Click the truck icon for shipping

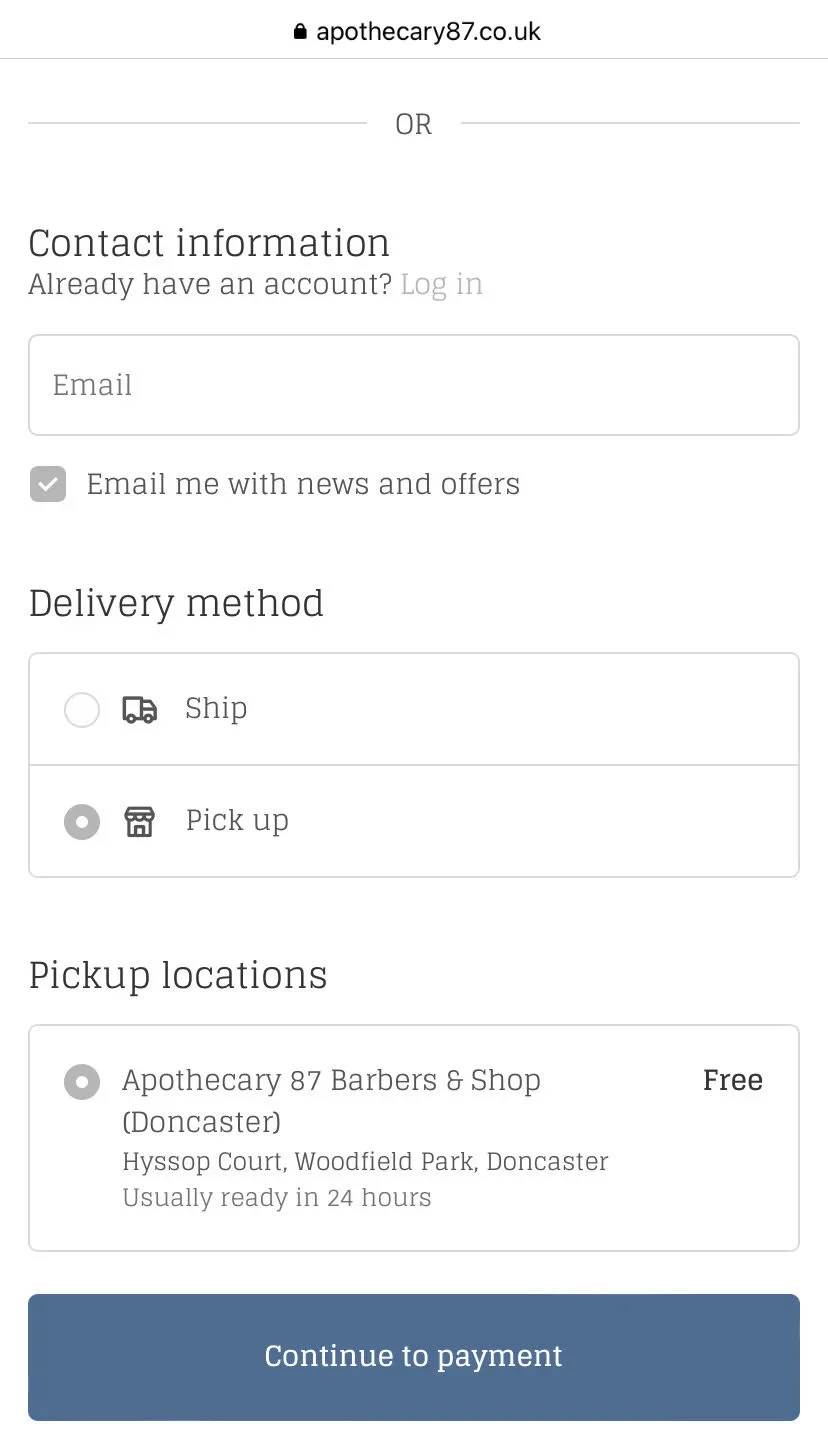coord(138,710)
